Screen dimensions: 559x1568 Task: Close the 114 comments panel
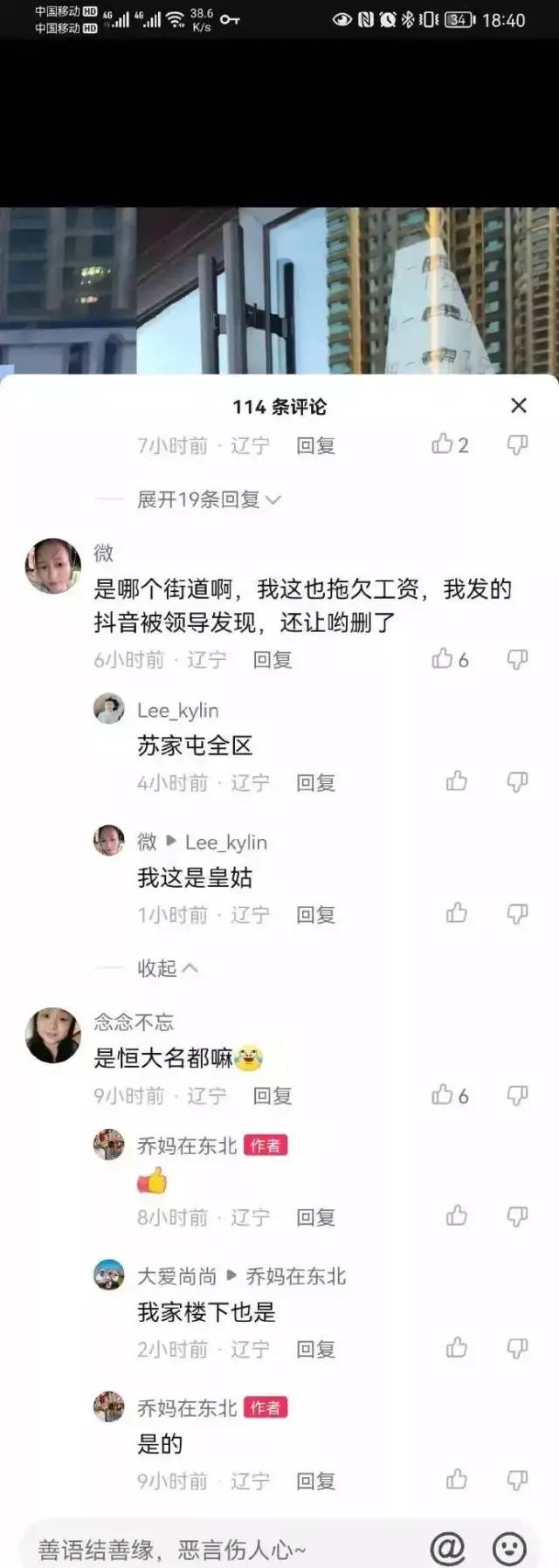click(518, 406)
